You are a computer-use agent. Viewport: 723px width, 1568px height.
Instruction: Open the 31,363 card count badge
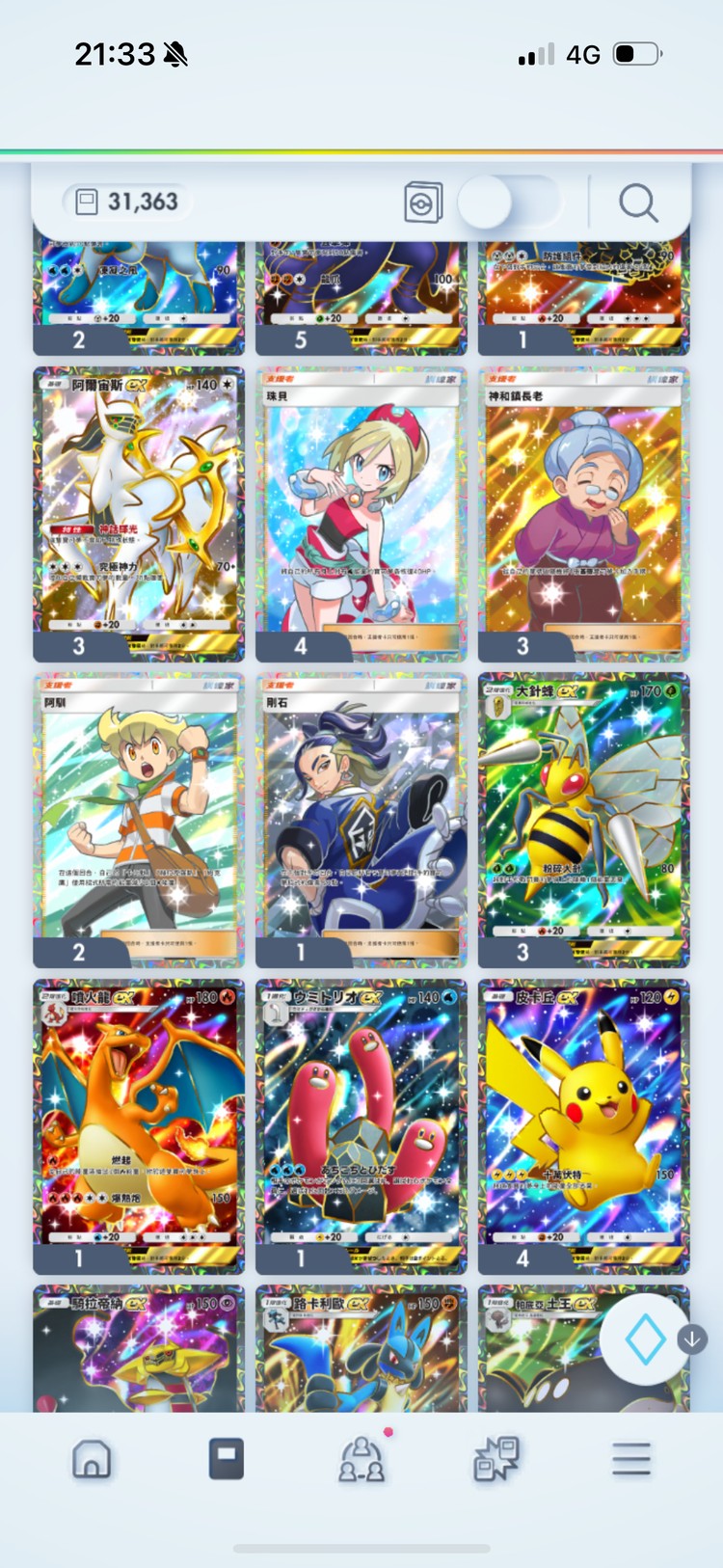coord(127,202)
